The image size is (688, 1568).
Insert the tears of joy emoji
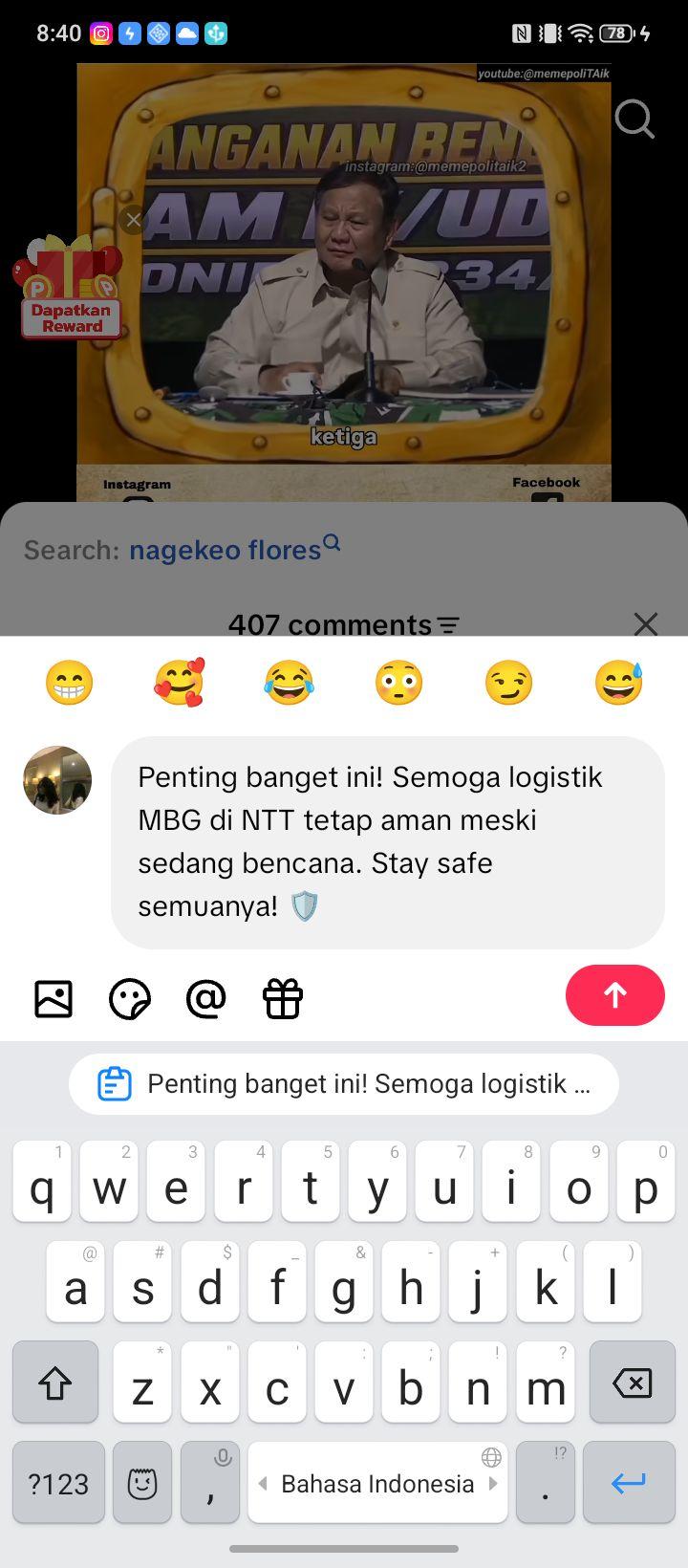click(290, 683)
